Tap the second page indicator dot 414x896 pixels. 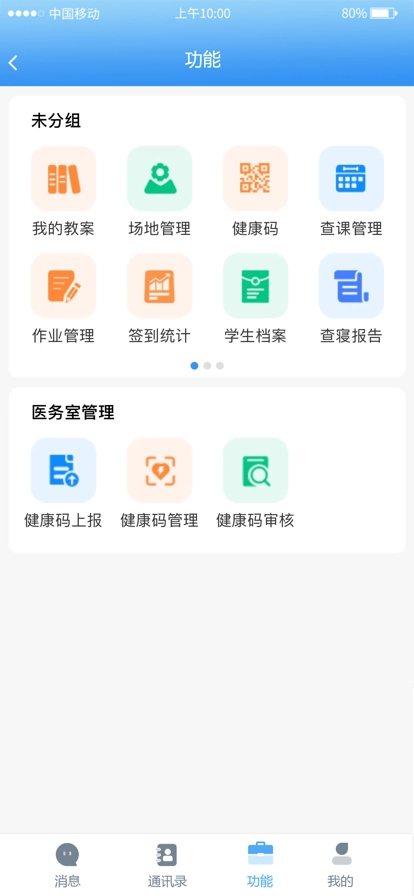pos(207,366)
